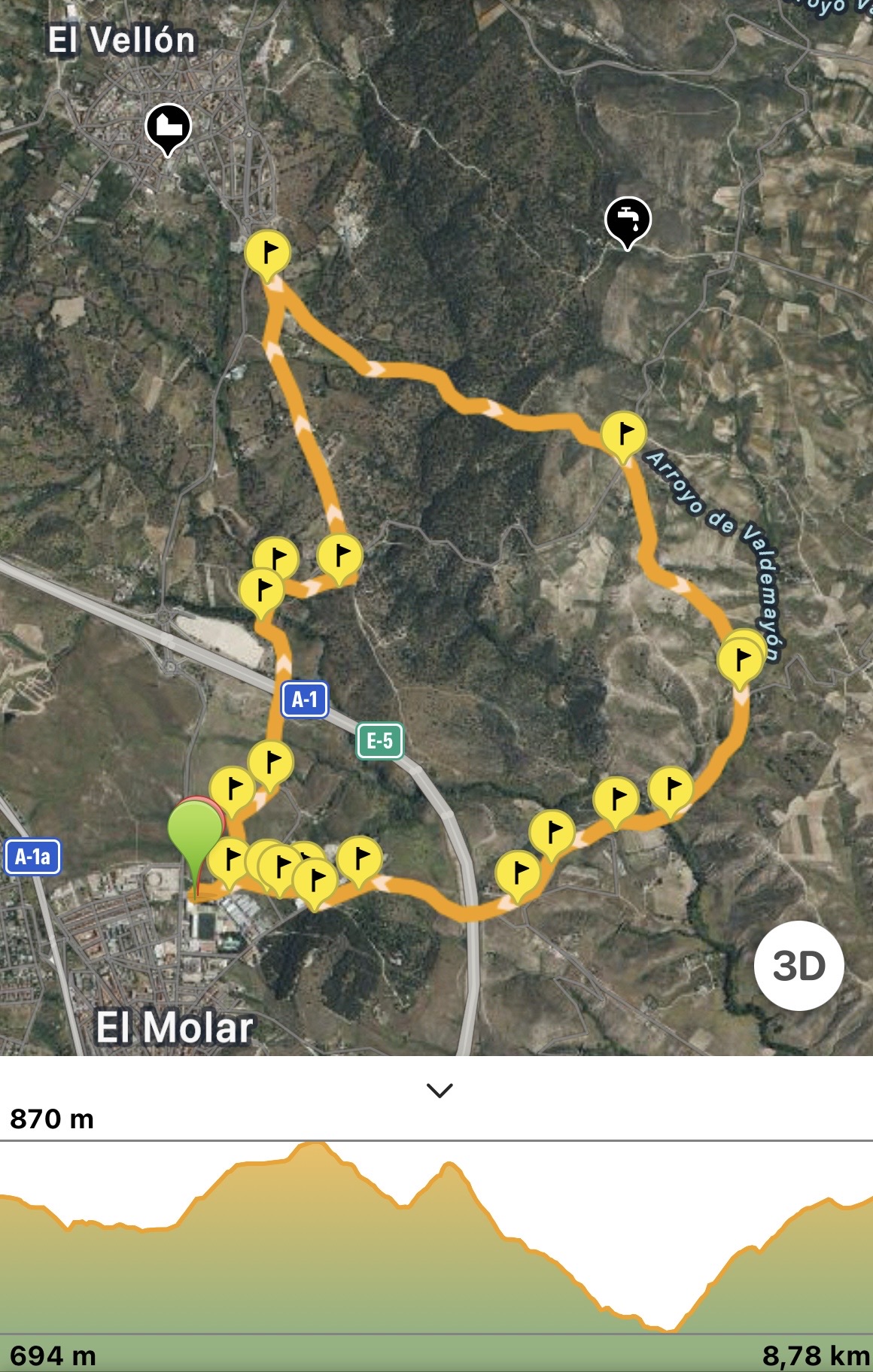873x1372 pixels.
Task: Select the lodging marker in El Vellón
Action: [168, 126]
